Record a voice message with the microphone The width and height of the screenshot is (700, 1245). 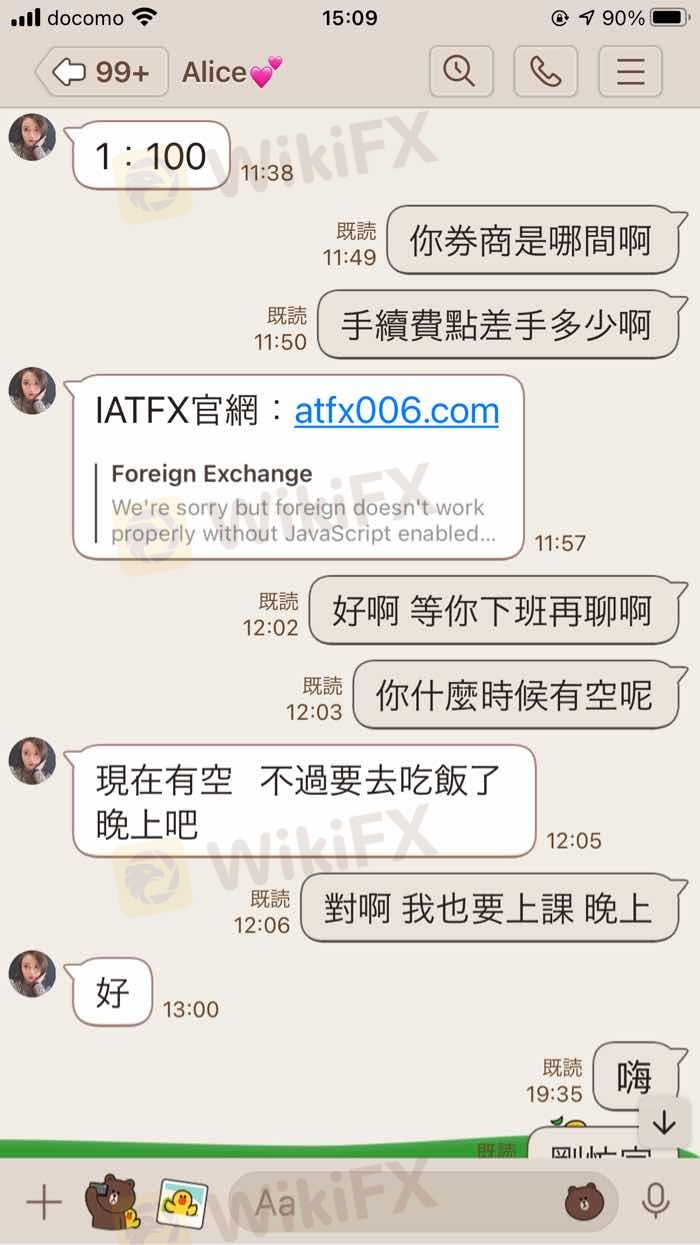pos(655,1201)
